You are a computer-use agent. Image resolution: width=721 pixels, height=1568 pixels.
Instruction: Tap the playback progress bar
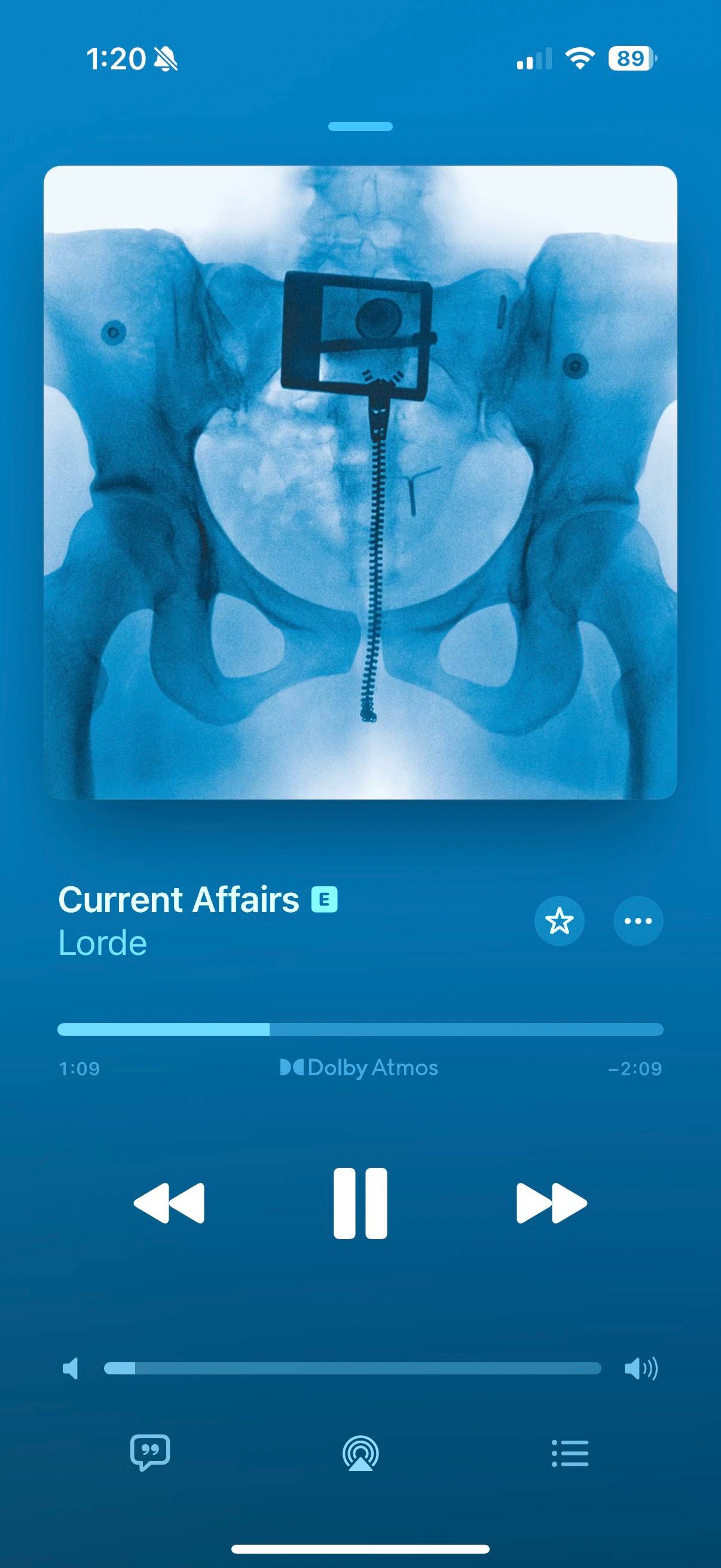coord(360,1029)
